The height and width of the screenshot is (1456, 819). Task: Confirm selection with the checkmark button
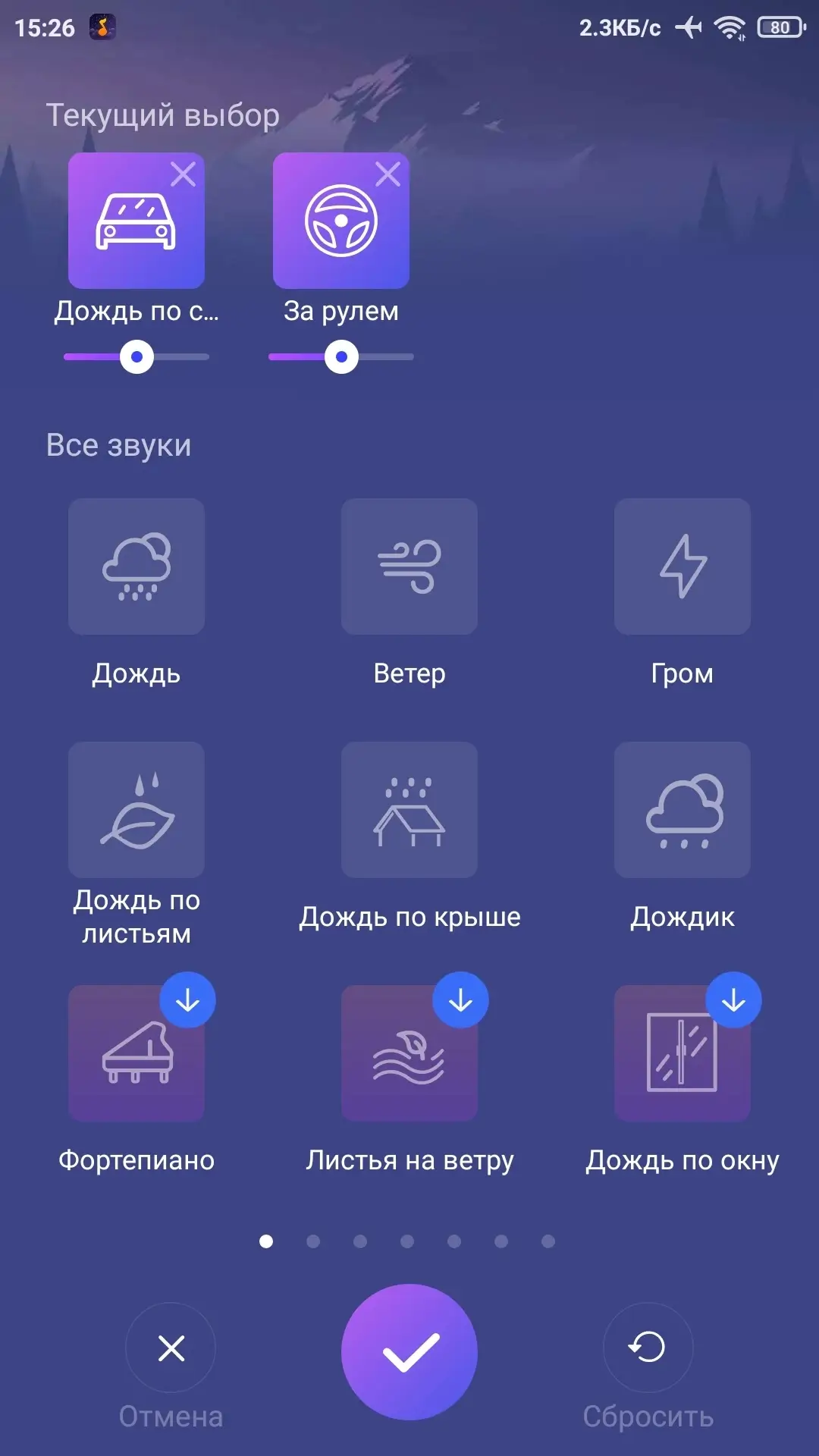[x=409, y=1352]
